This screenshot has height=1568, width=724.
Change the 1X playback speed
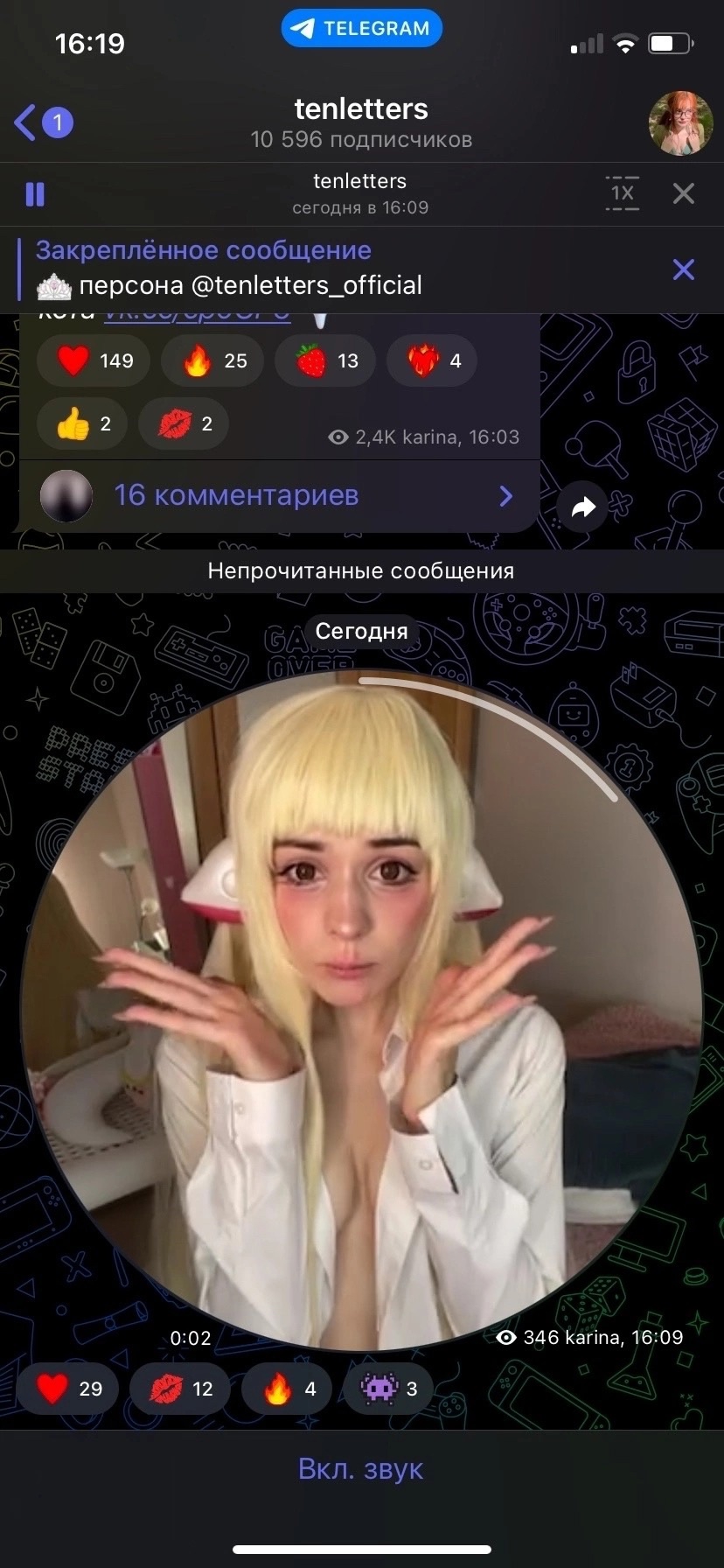622,193
